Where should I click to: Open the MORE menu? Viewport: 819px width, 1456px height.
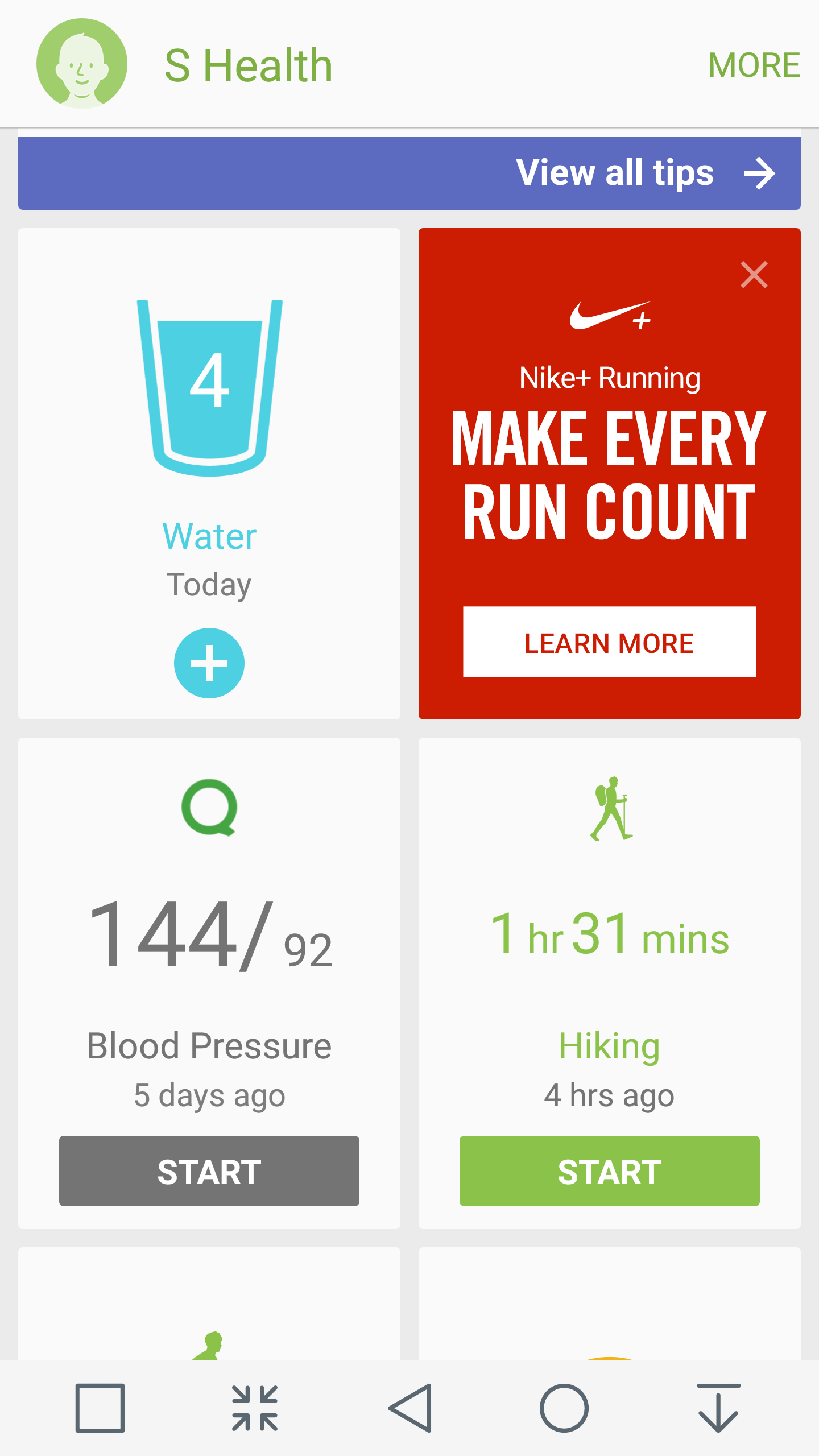tap(754, 65)
